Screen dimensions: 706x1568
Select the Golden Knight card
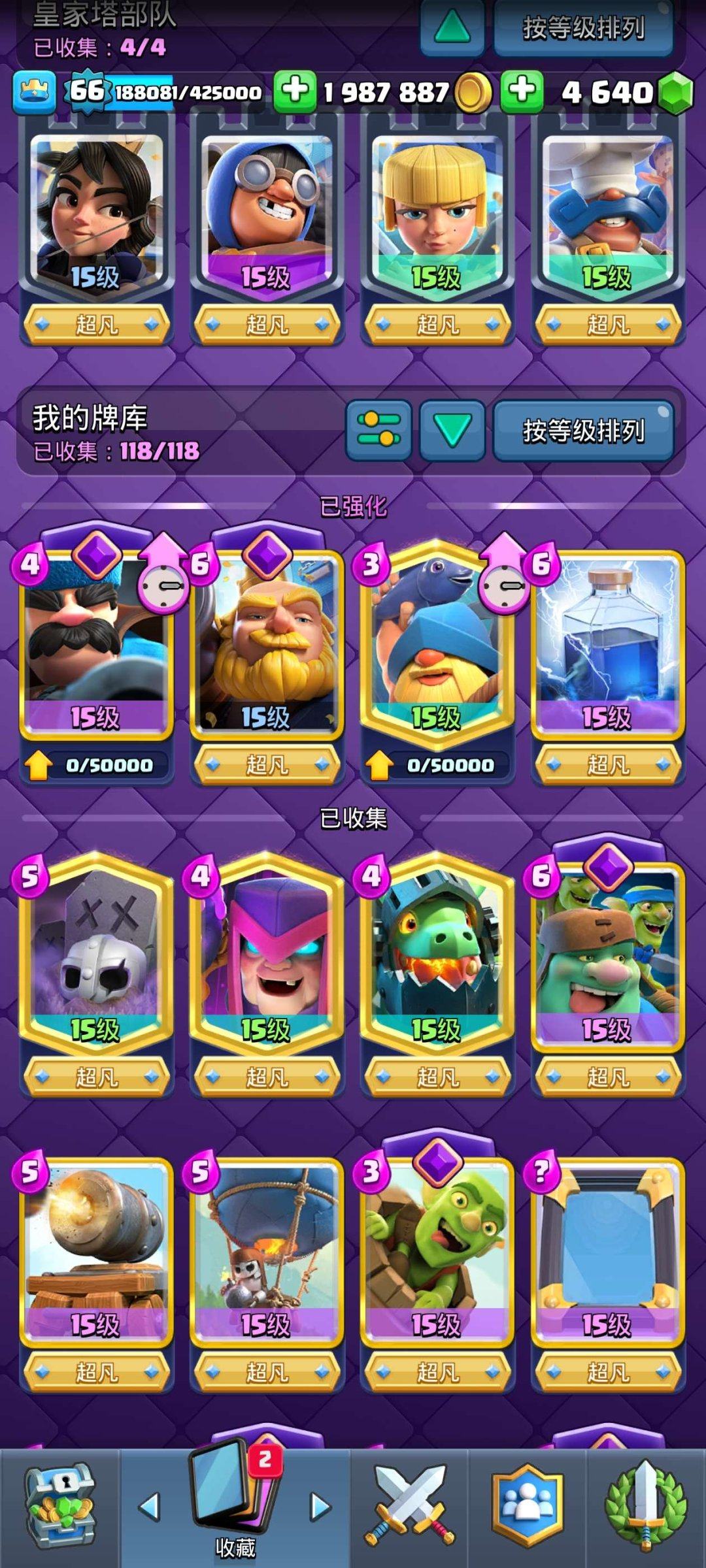[x=267, y=647]
